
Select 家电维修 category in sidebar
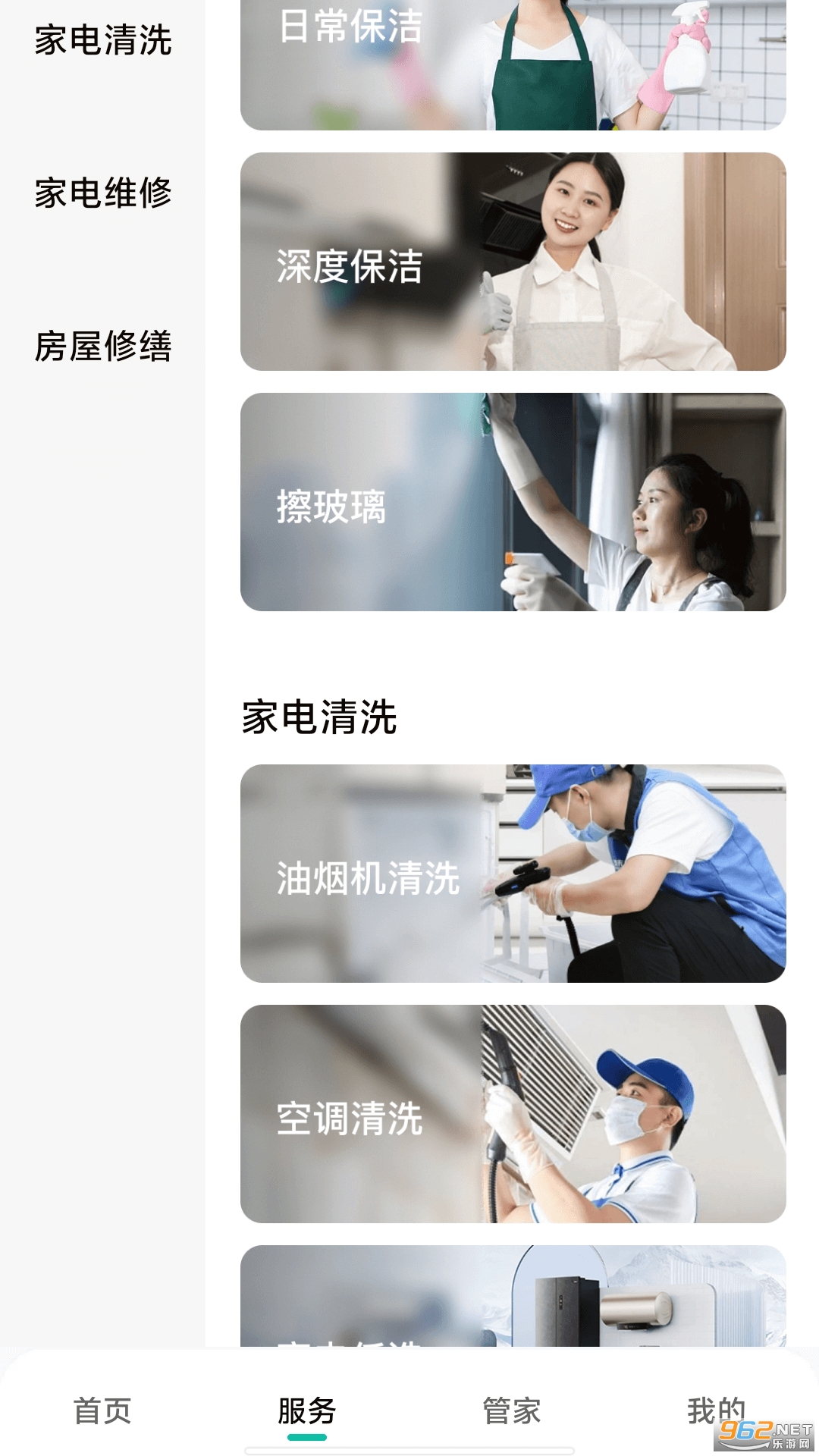(x=103, y=193)
